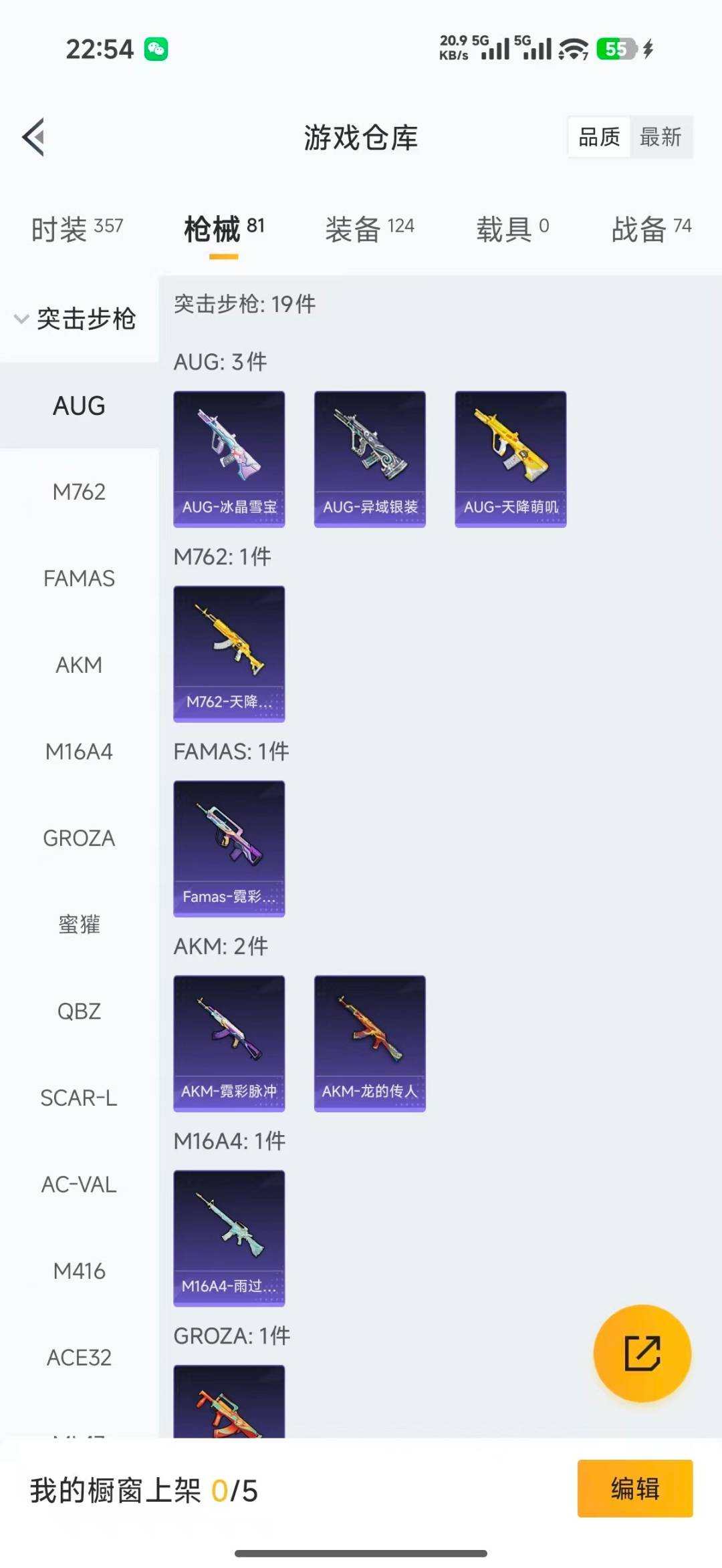
Task: Switch to the 装备 tab
Action: [x=370, y=229]
